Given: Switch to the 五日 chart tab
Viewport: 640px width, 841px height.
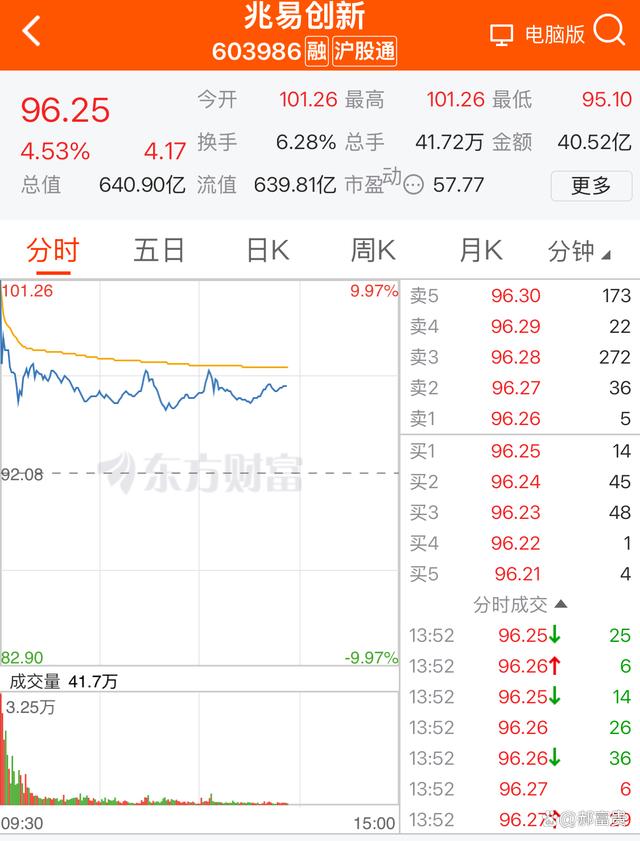Looking at the screenshot, I should 160,250.
